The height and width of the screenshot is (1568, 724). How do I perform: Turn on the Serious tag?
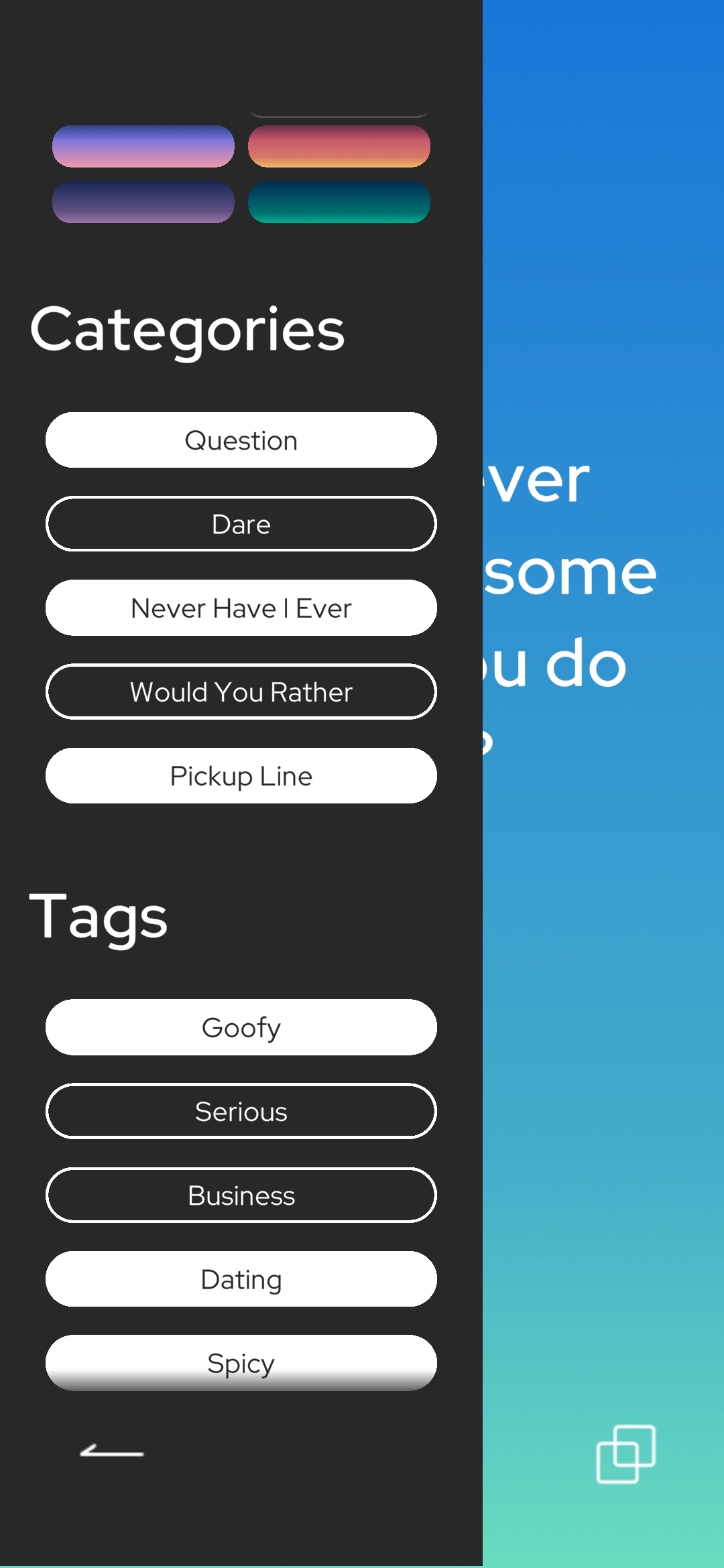pos(241,1111)
